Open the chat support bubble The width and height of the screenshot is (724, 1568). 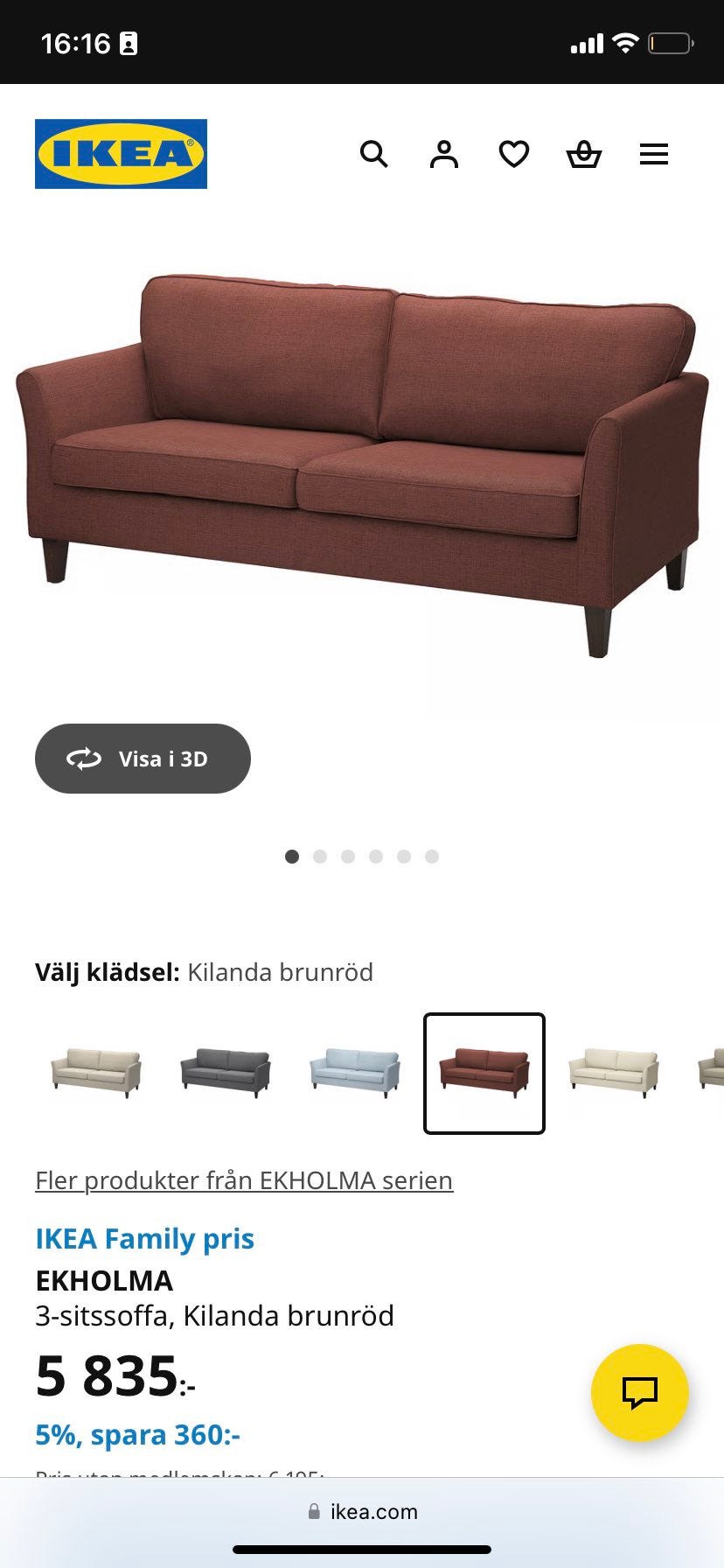pyautogui.click(x=639, y=1393)
